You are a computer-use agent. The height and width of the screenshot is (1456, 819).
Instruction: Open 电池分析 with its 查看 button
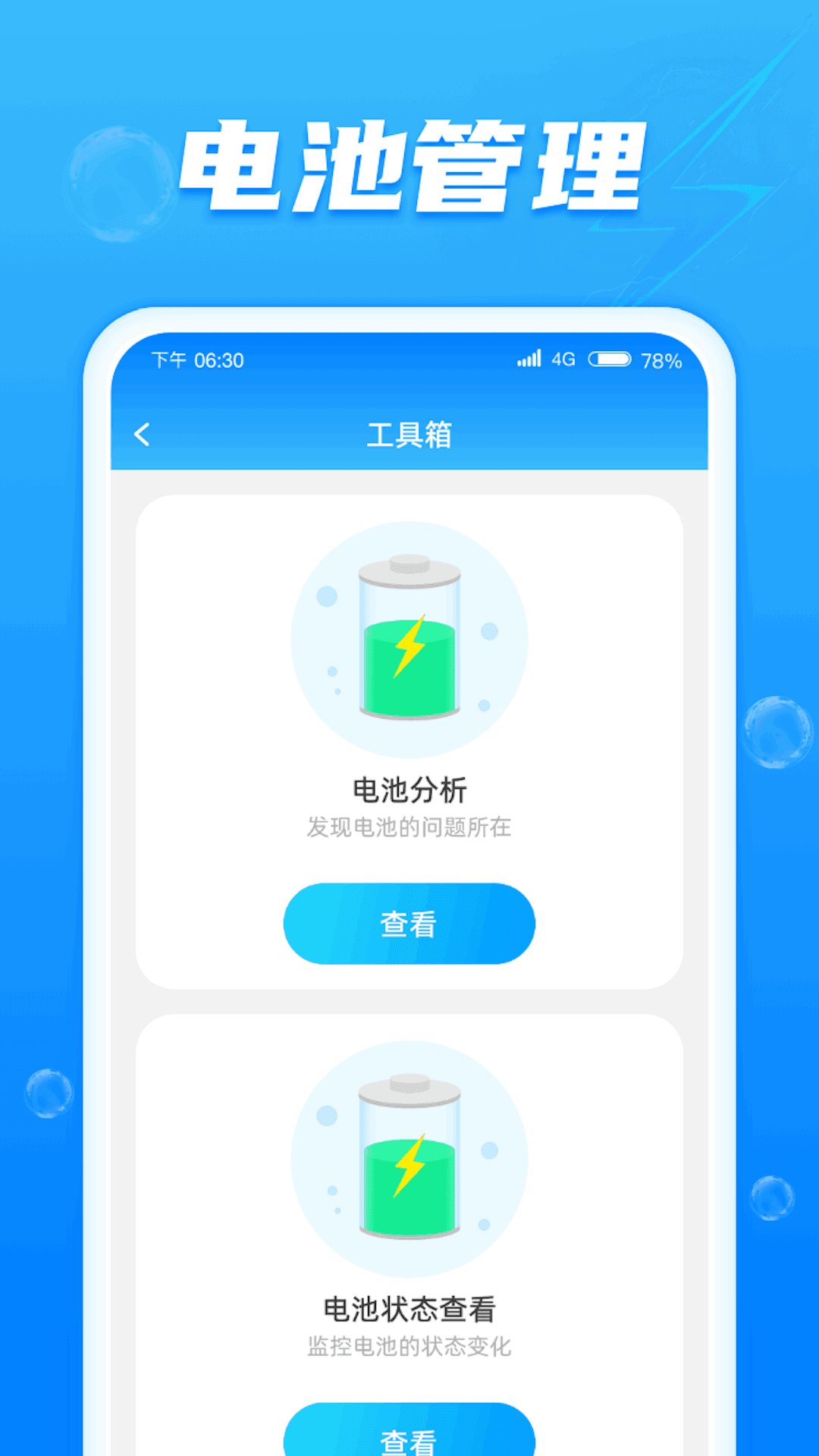coord(409,923)
